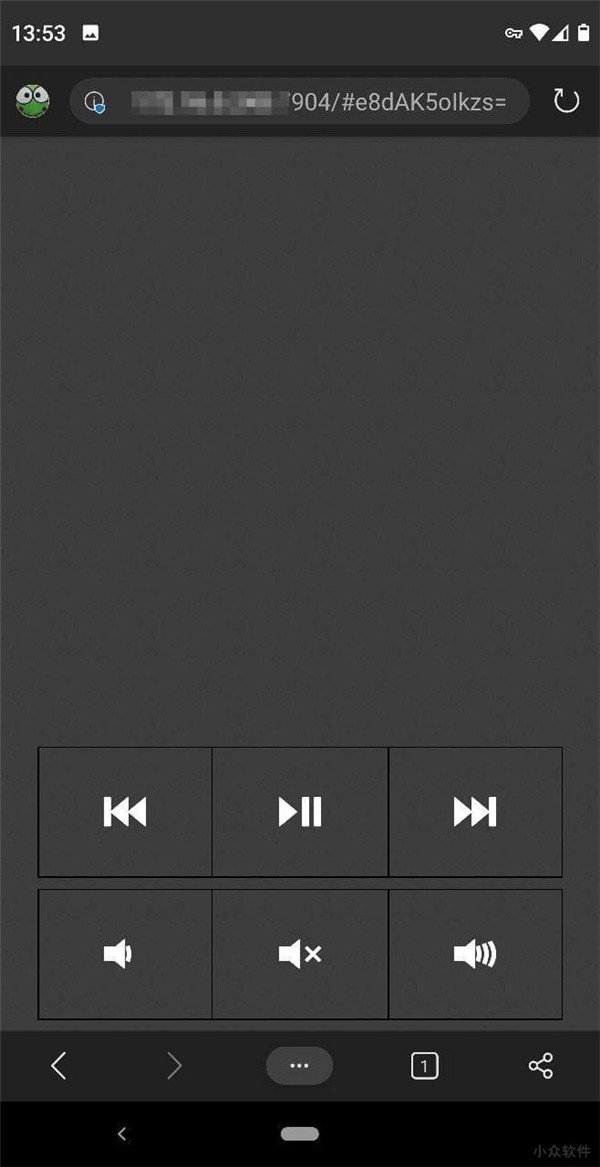Viewport: 600px width, 1167px height.
Task: Tap the system home pill
Action: [300, 1134]
